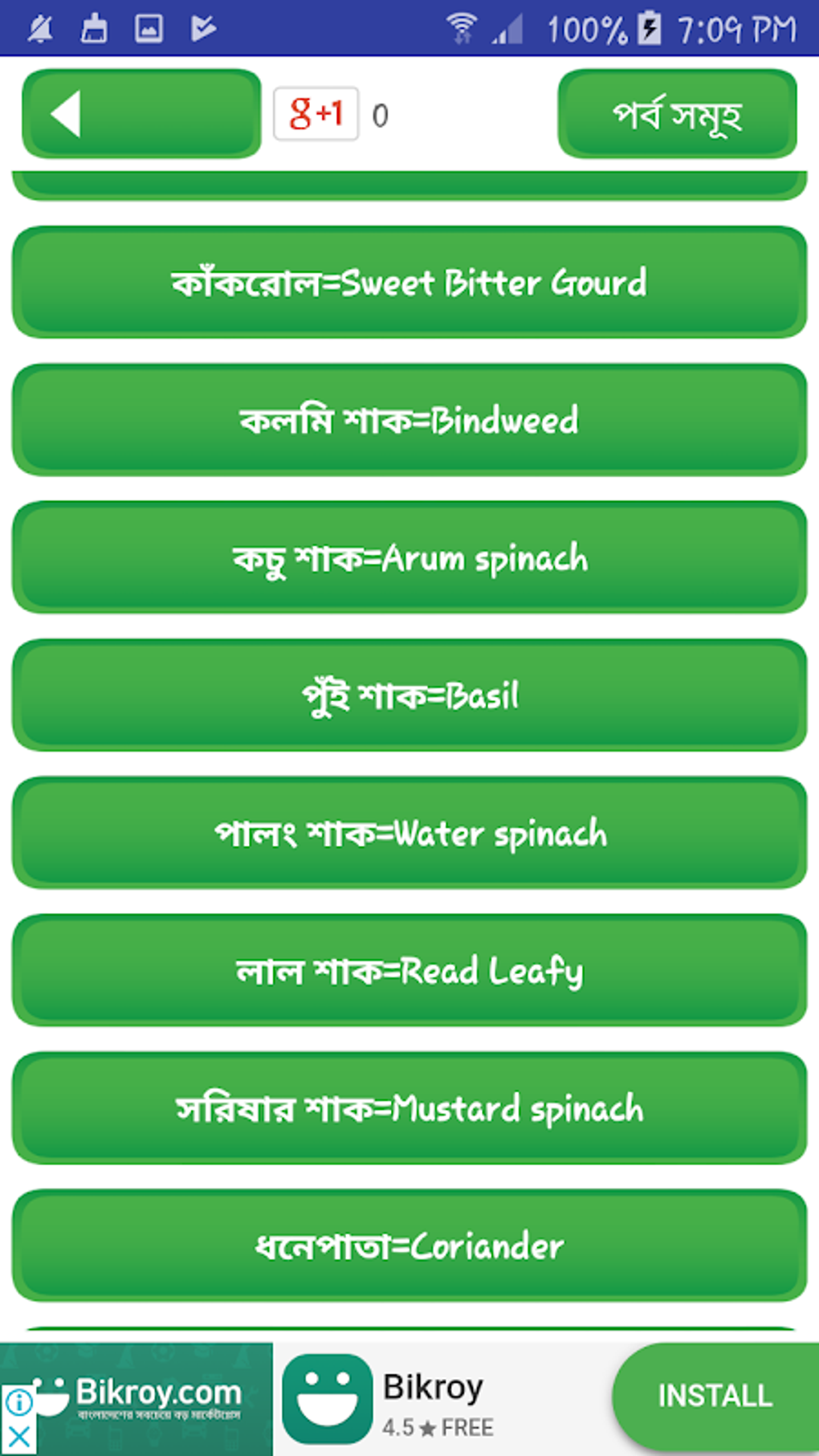Install the Bikroy app from the ad
This screenshot has height=1456, width=819.
tap(714, 1396)
